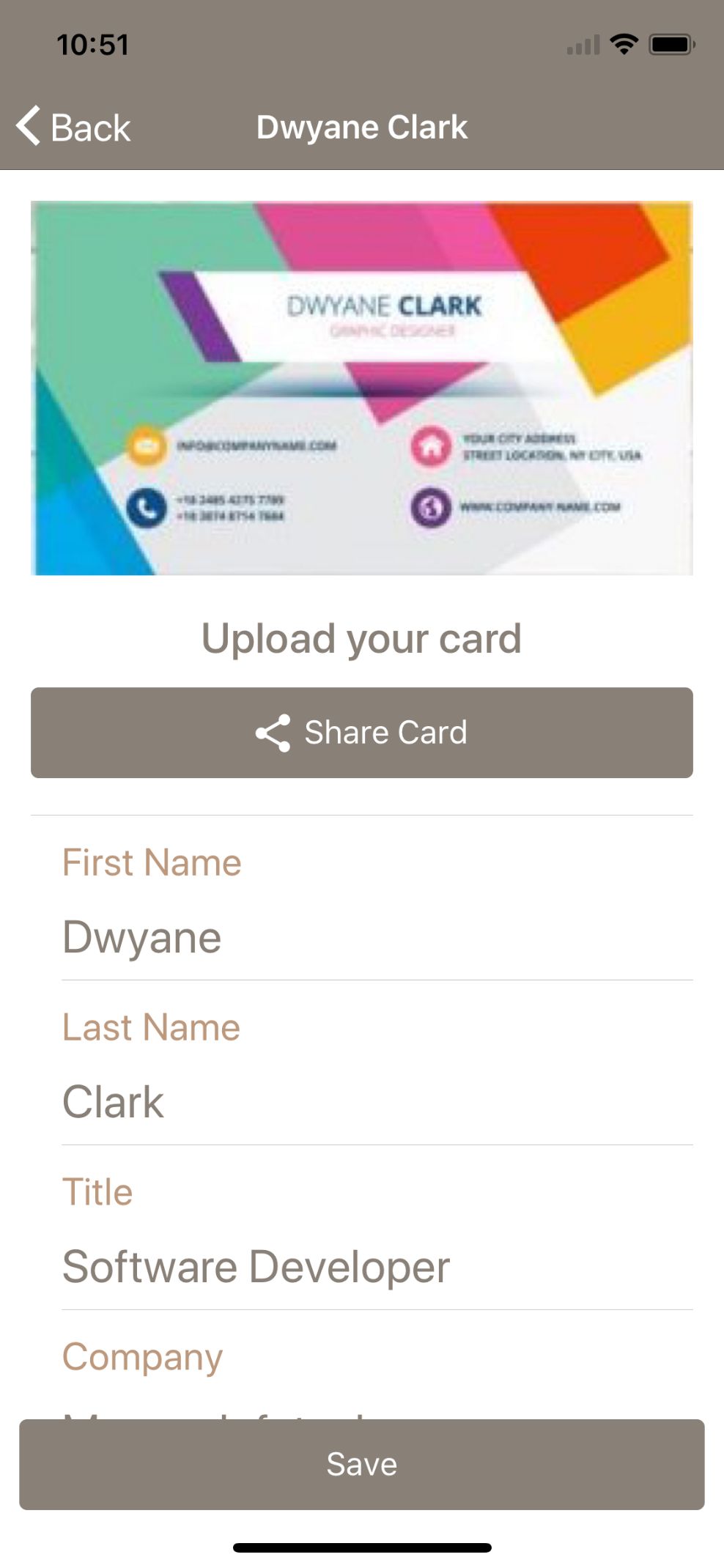Go back using the Back button
Image resolution: width=724 pixels, height=1568 pixels.
[73, 127]
